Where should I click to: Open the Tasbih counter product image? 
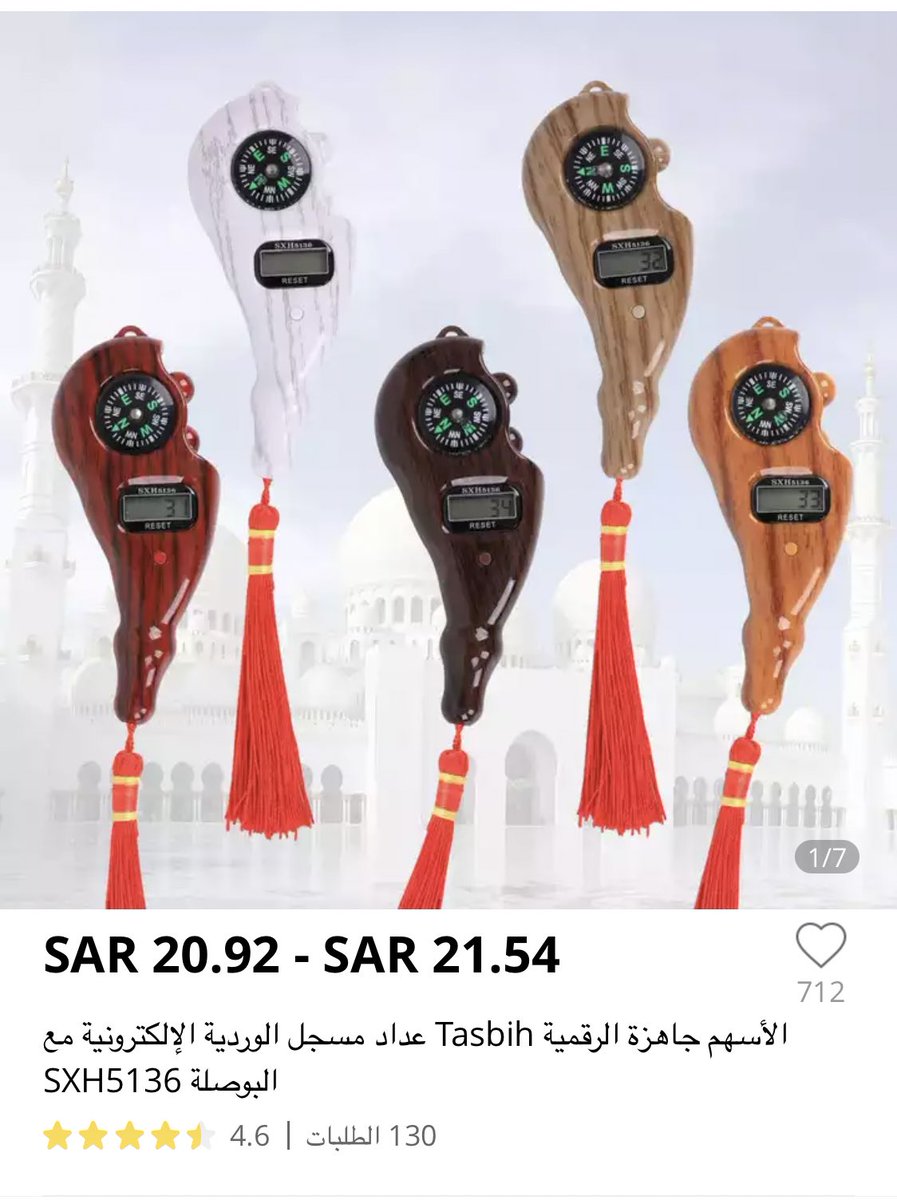point(448,460)
